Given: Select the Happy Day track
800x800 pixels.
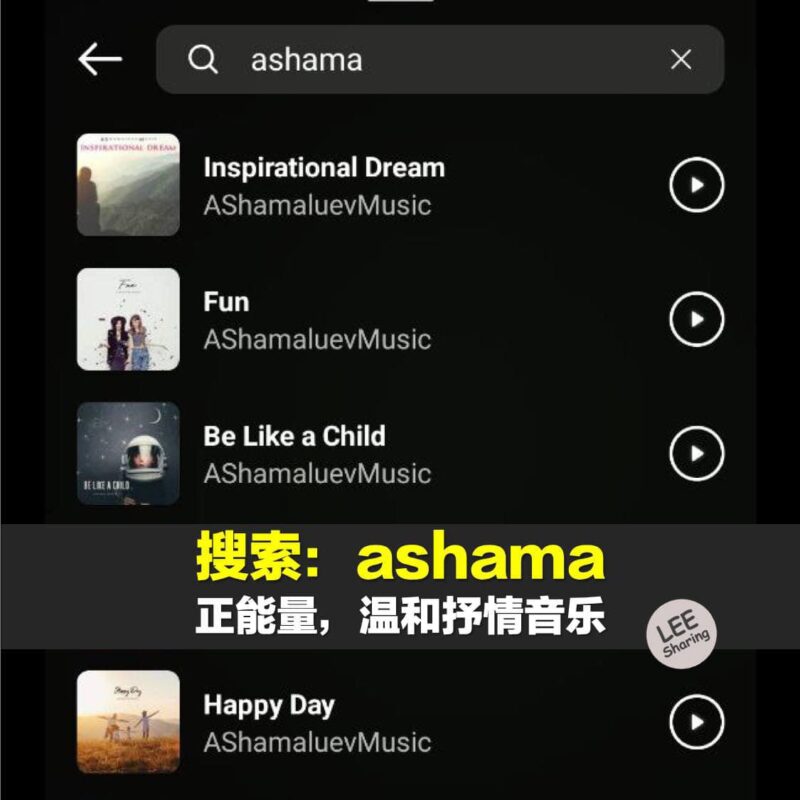Looking at the screenshot, I should (x=316, y=723).
